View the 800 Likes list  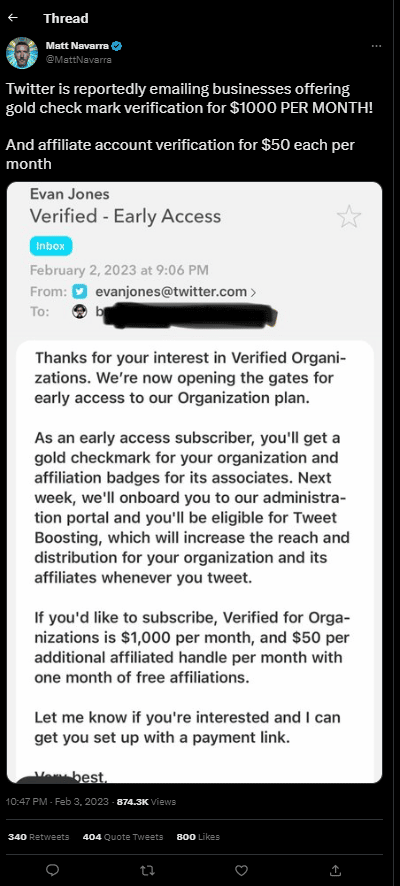click(x=198, y=837)
